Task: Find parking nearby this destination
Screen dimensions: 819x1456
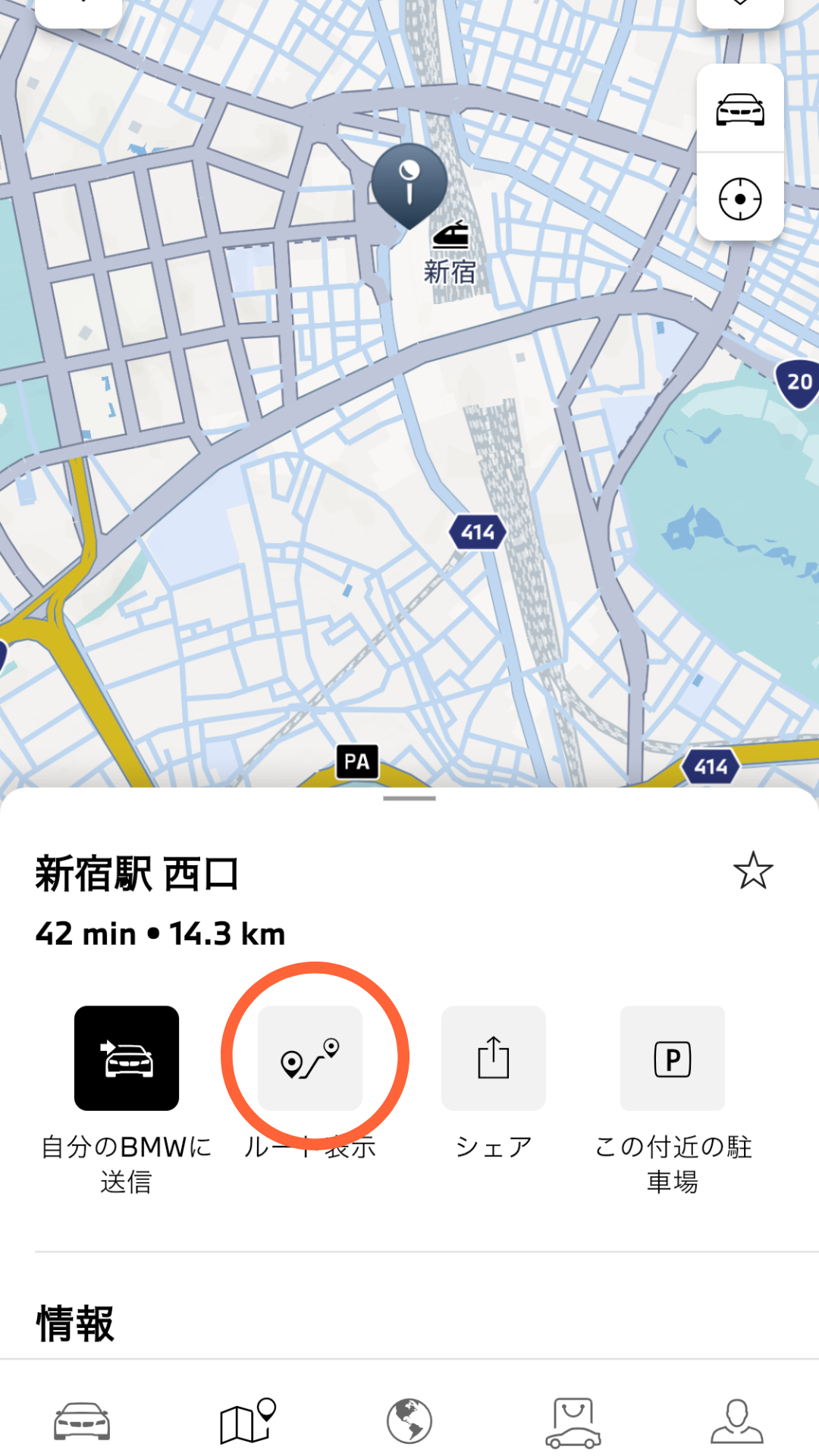Action: 673,1058
